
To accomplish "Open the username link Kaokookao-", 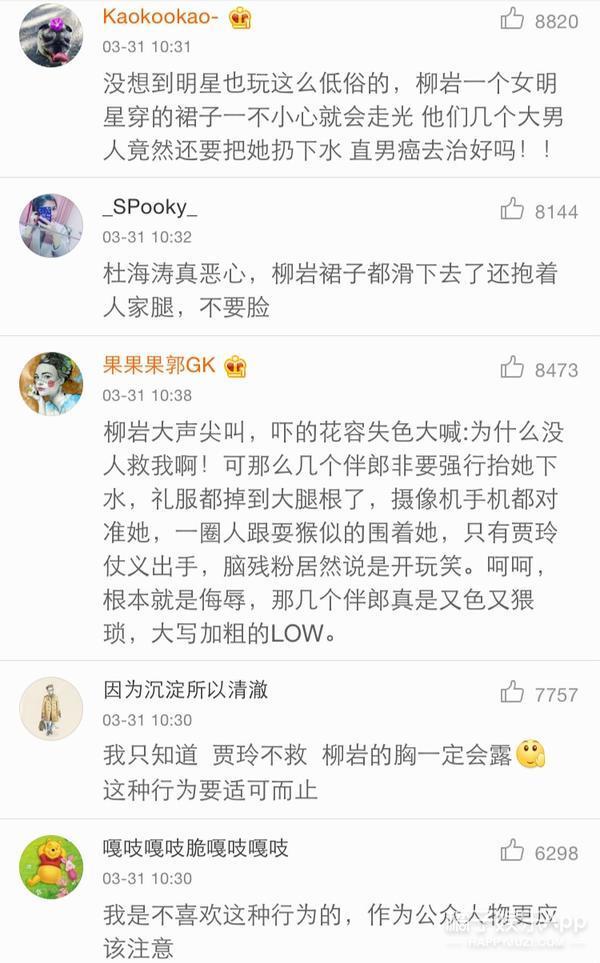I will pos(160,17).
